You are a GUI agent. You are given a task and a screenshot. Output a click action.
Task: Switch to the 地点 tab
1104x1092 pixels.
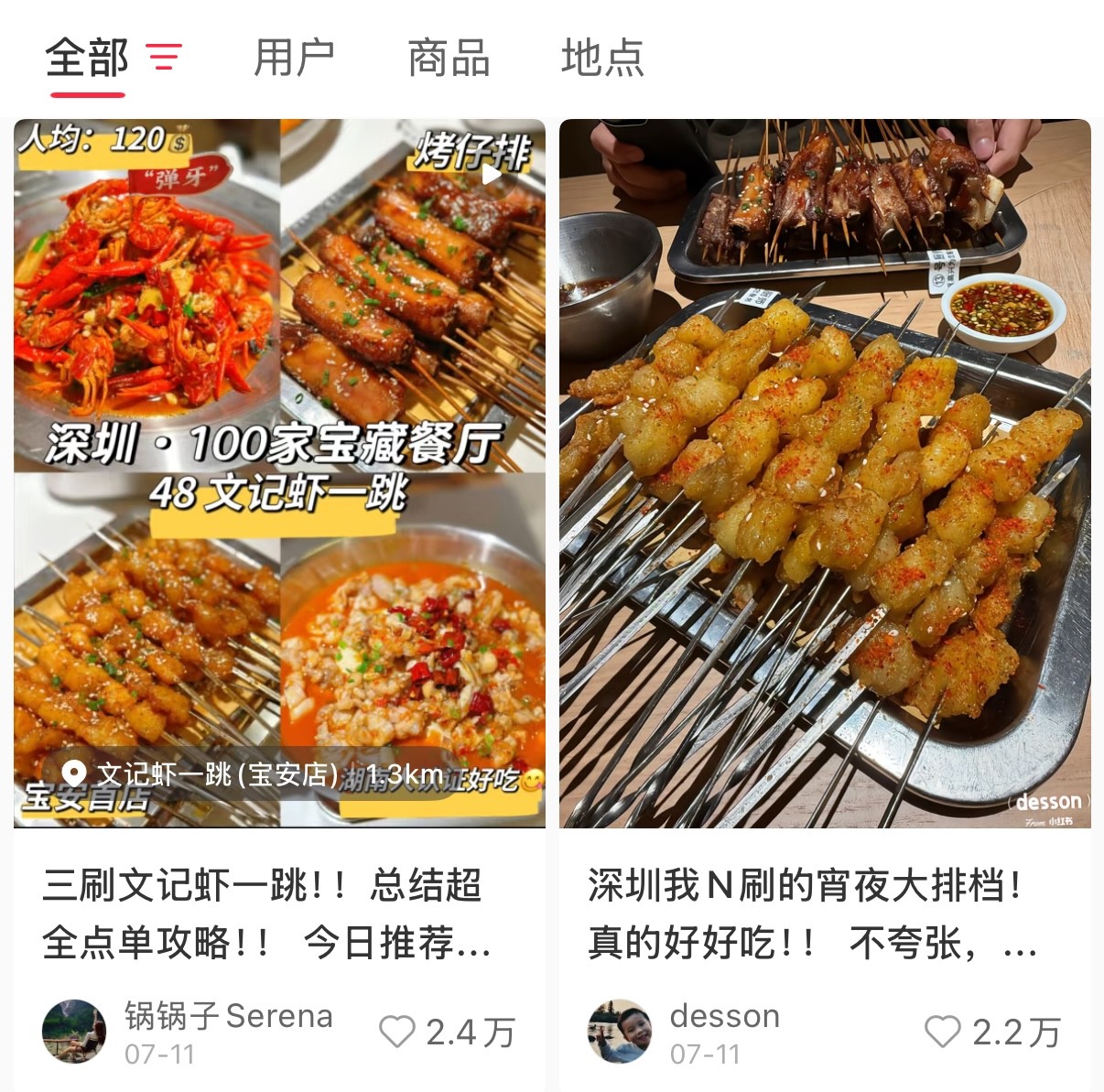point(602,58)
